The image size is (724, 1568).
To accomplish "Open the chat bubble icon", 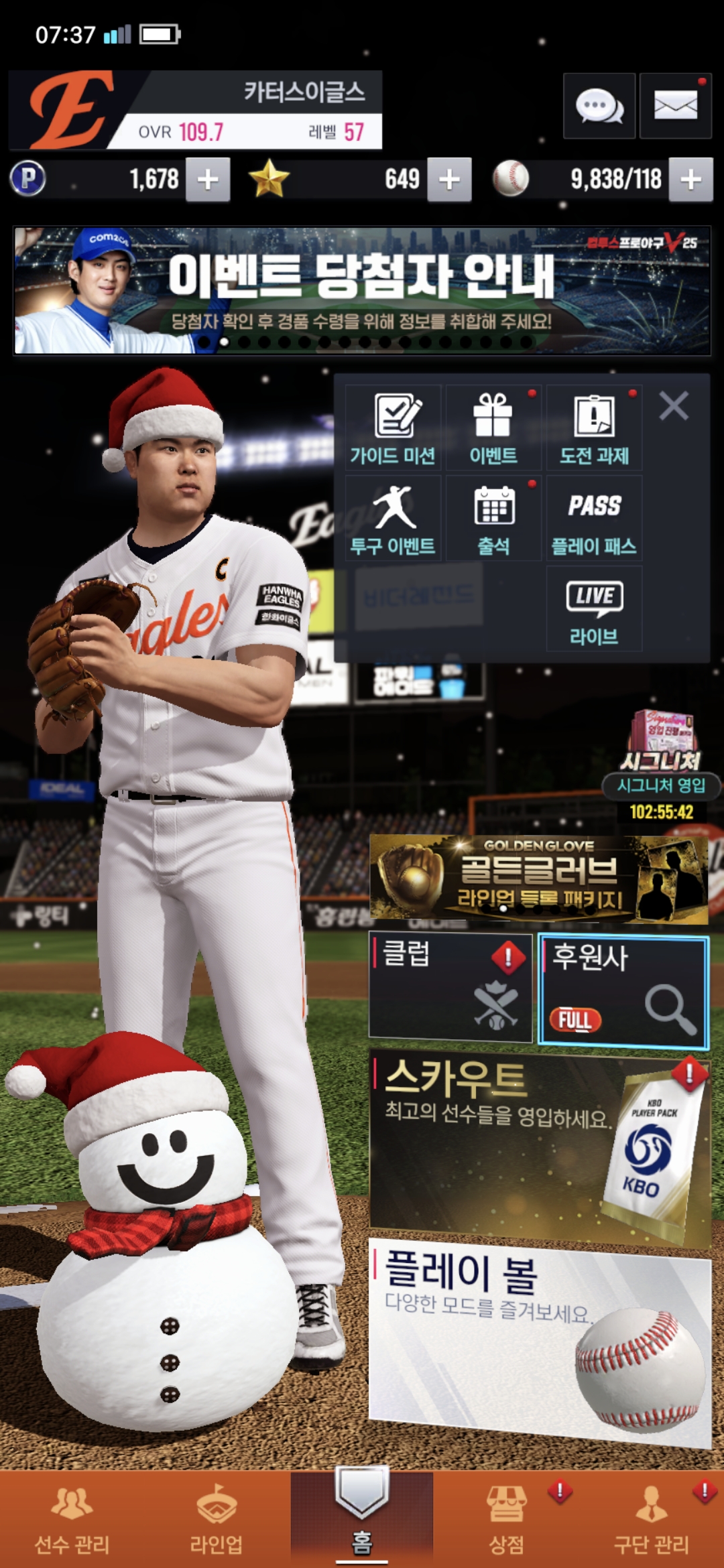I will [599, 106].
